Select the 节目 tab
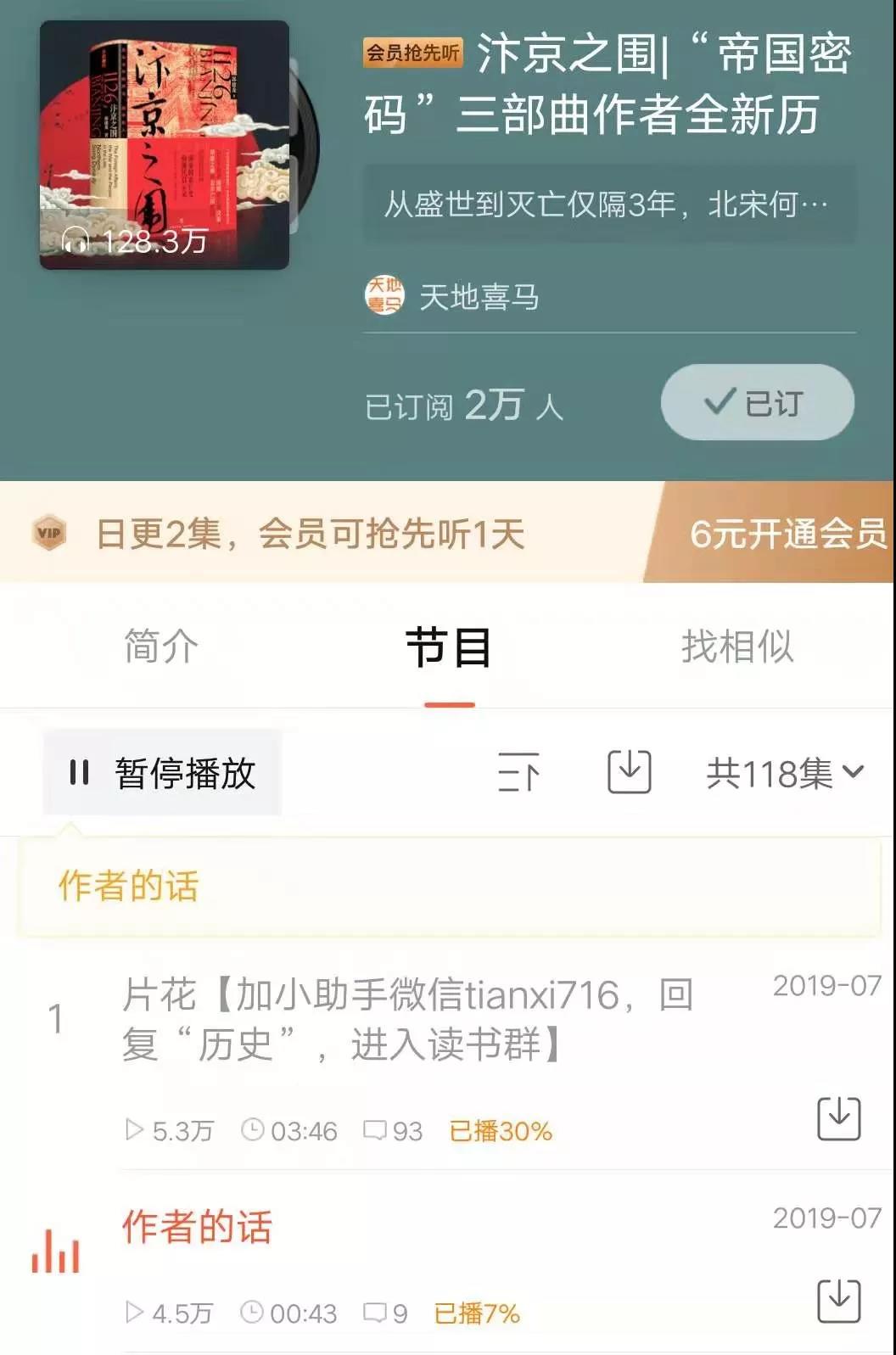 click(448, 648)
